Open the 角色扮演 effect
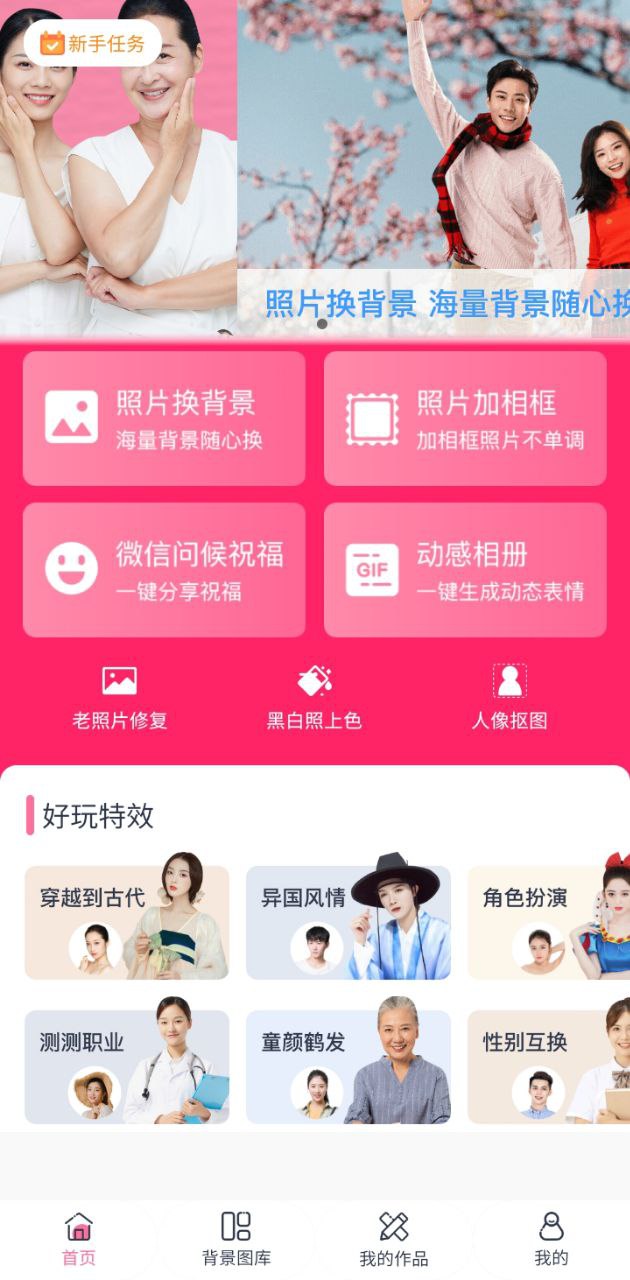The height and width of the screenshot is (1280, 630). point(549,922)
